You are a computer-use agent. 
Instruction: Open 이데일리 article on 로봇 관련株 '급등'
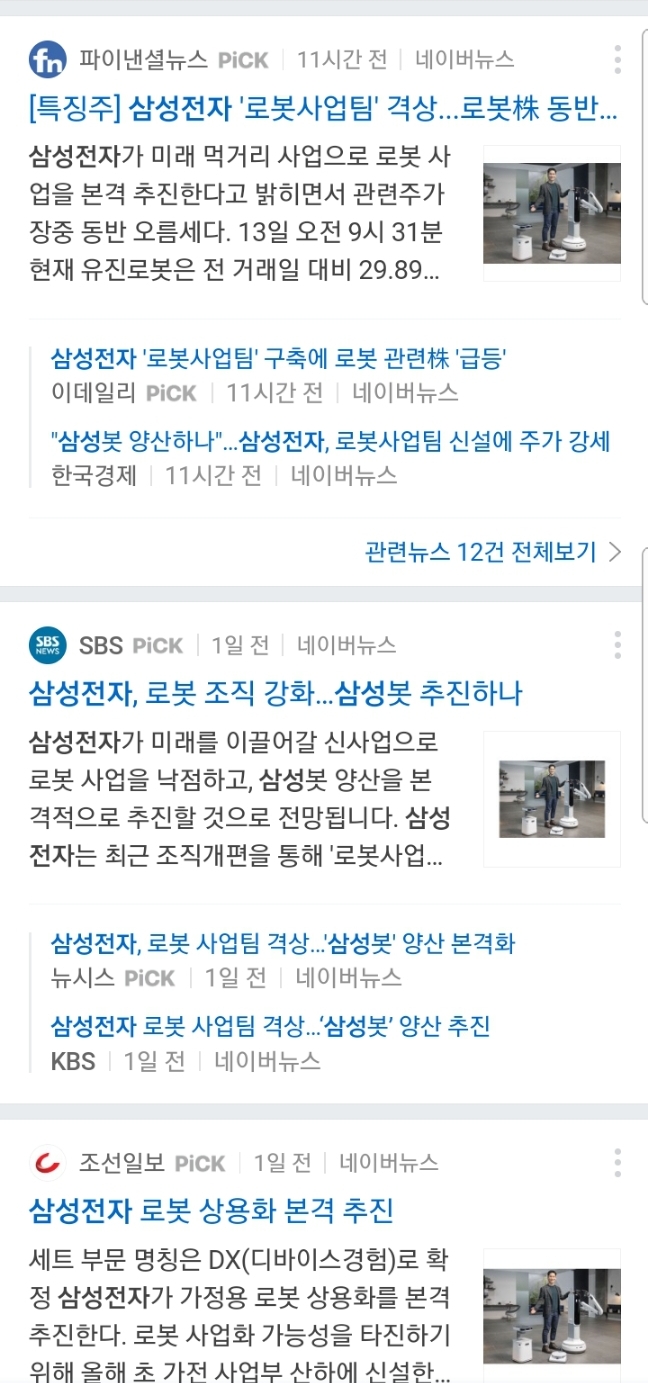(x=279, y=358)
